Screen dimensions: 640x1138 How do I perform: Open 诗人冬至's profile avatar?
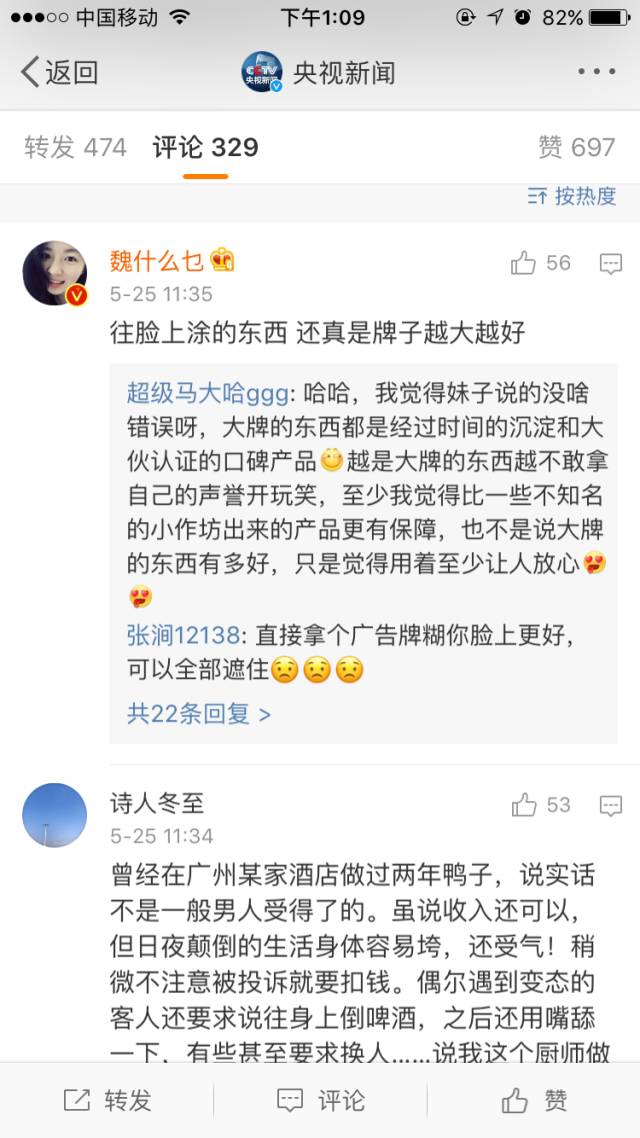click(x=54, y=815)
